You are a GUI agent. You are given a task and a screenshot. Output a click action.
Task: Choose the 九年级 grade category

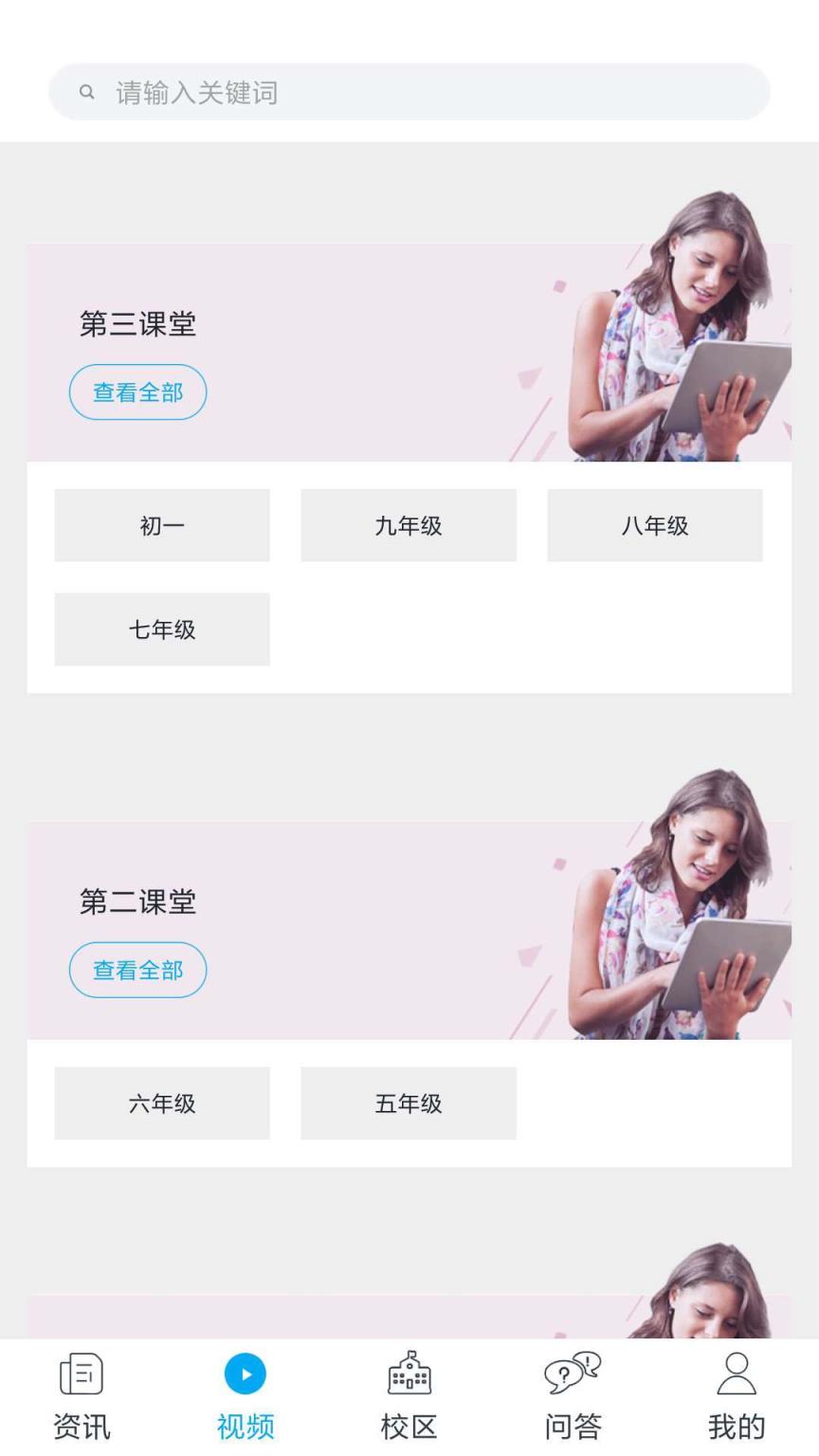point(408,525)
